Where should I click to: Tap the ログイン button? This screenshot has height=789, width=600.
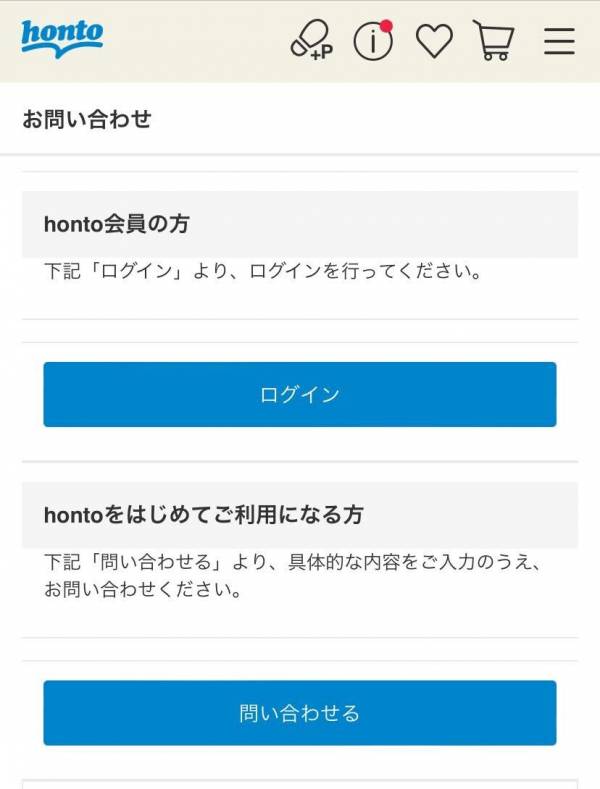(299, 394)
